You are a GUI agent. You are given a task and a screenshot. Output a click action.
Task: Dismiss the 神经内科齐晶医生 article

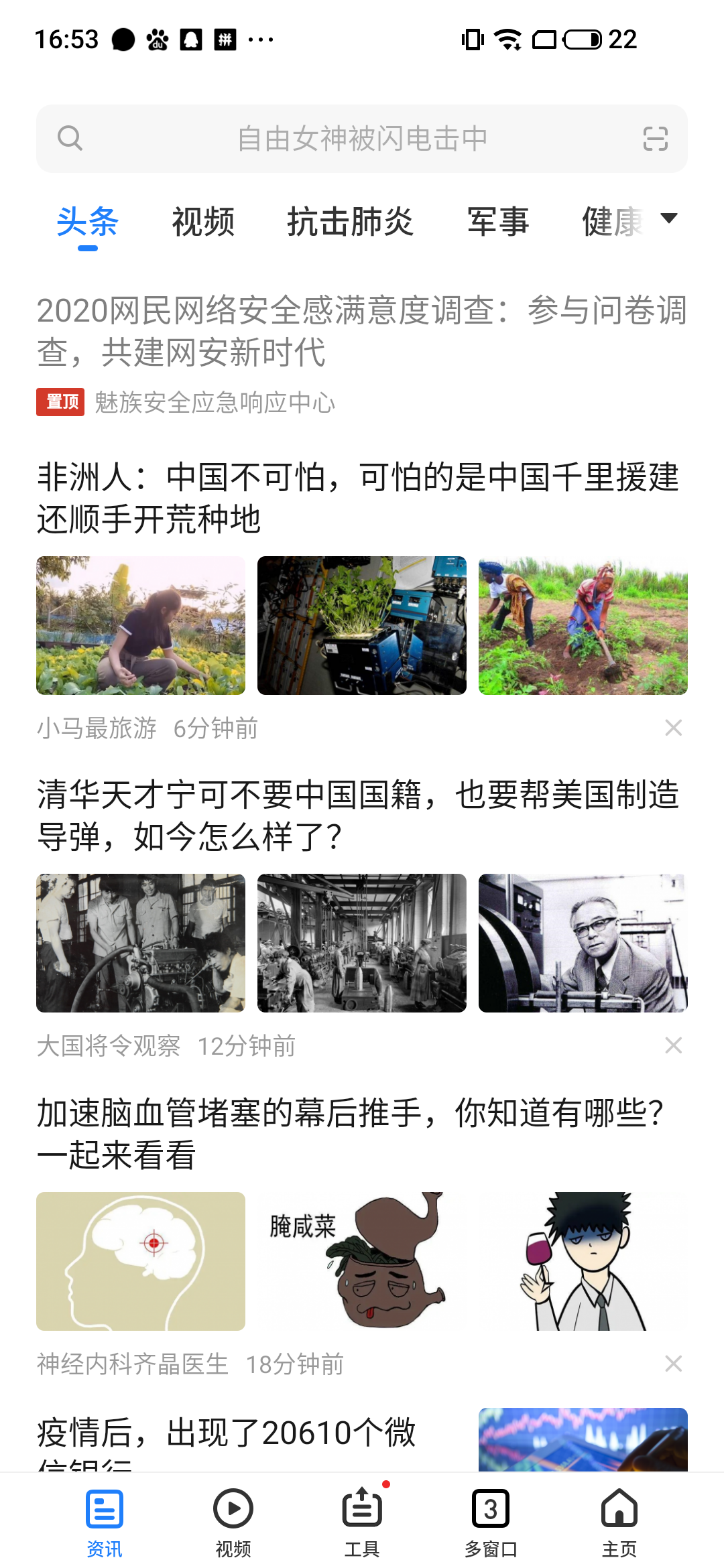[x=673, y=1364]
